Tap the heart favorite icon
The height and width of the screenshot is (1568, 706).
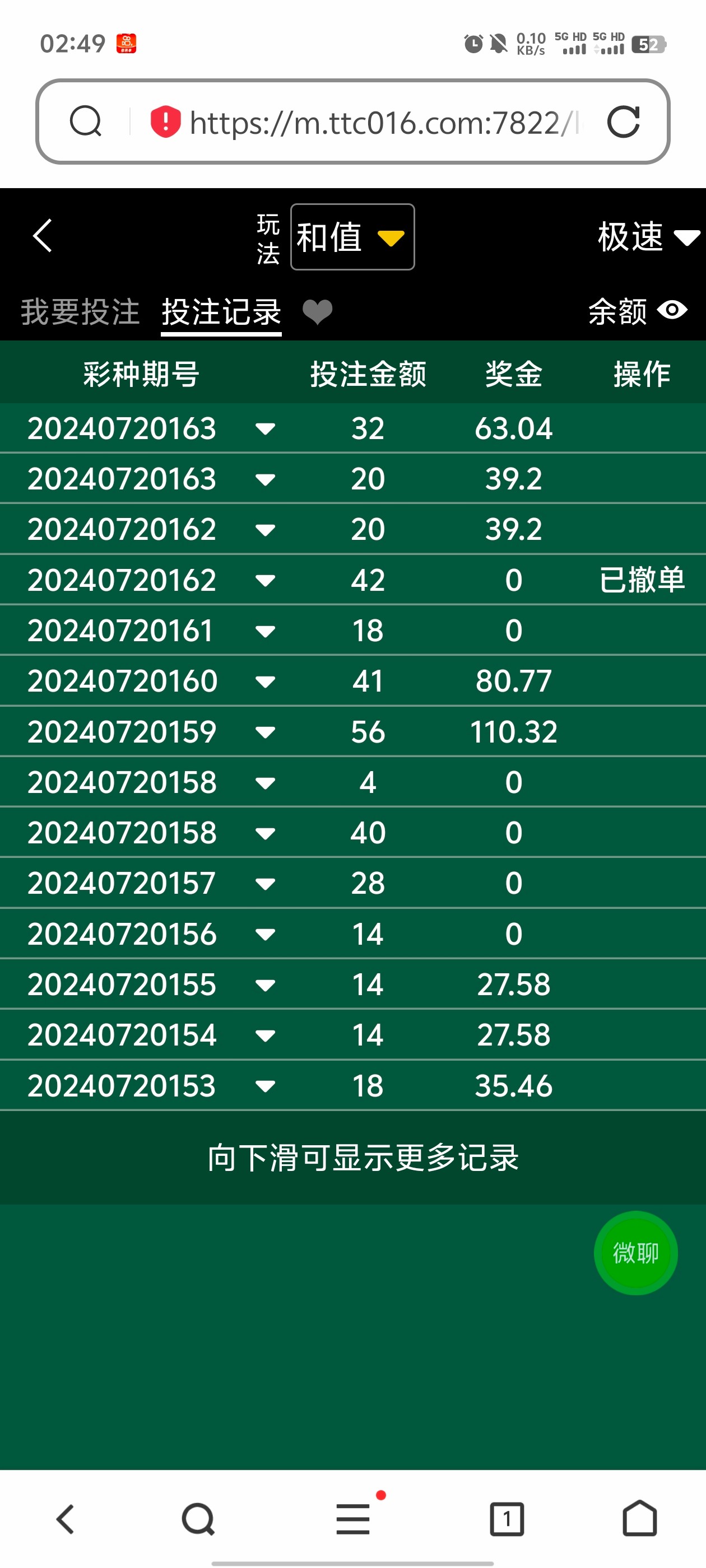pos(317,312)
